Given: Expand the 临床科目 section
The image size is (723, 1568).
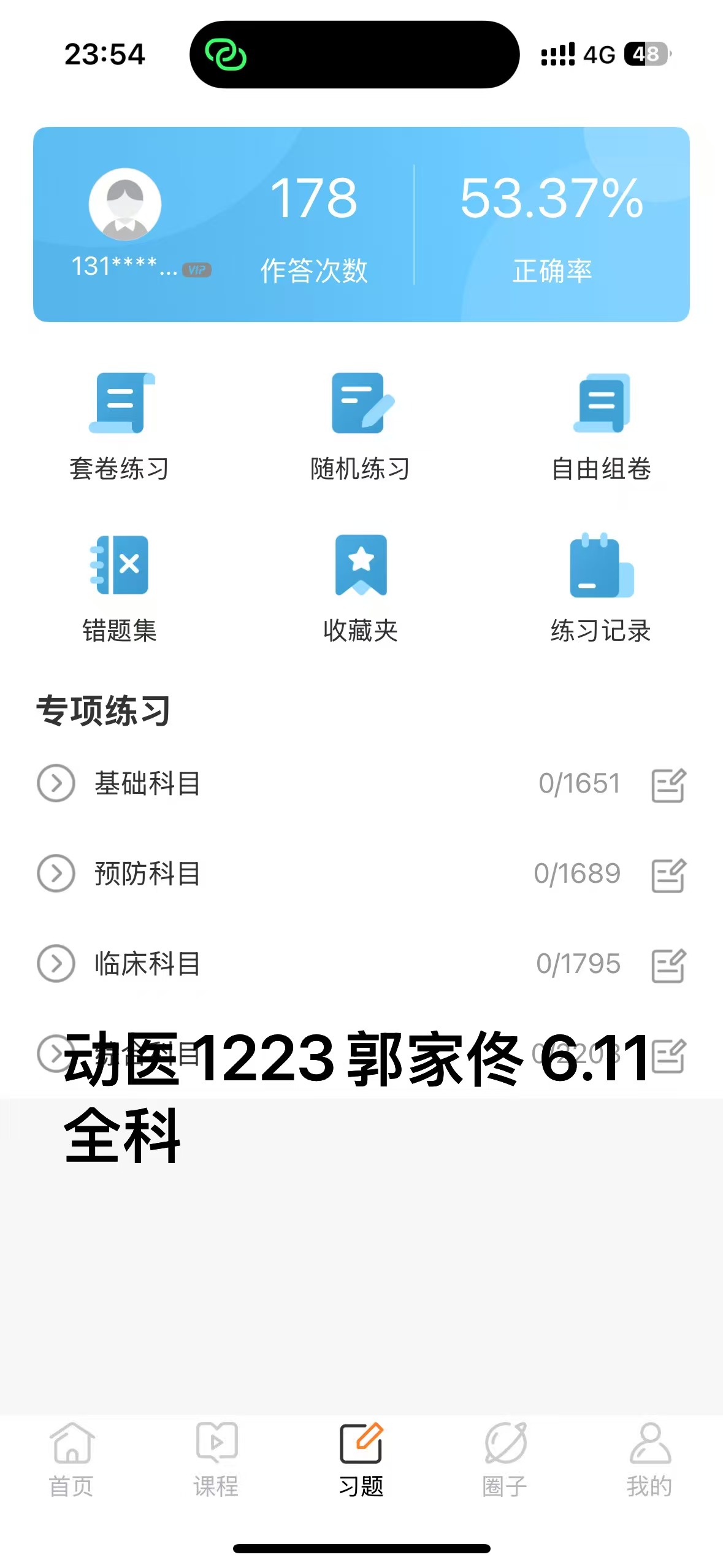Looking at the screenshot, I should 56,963.
